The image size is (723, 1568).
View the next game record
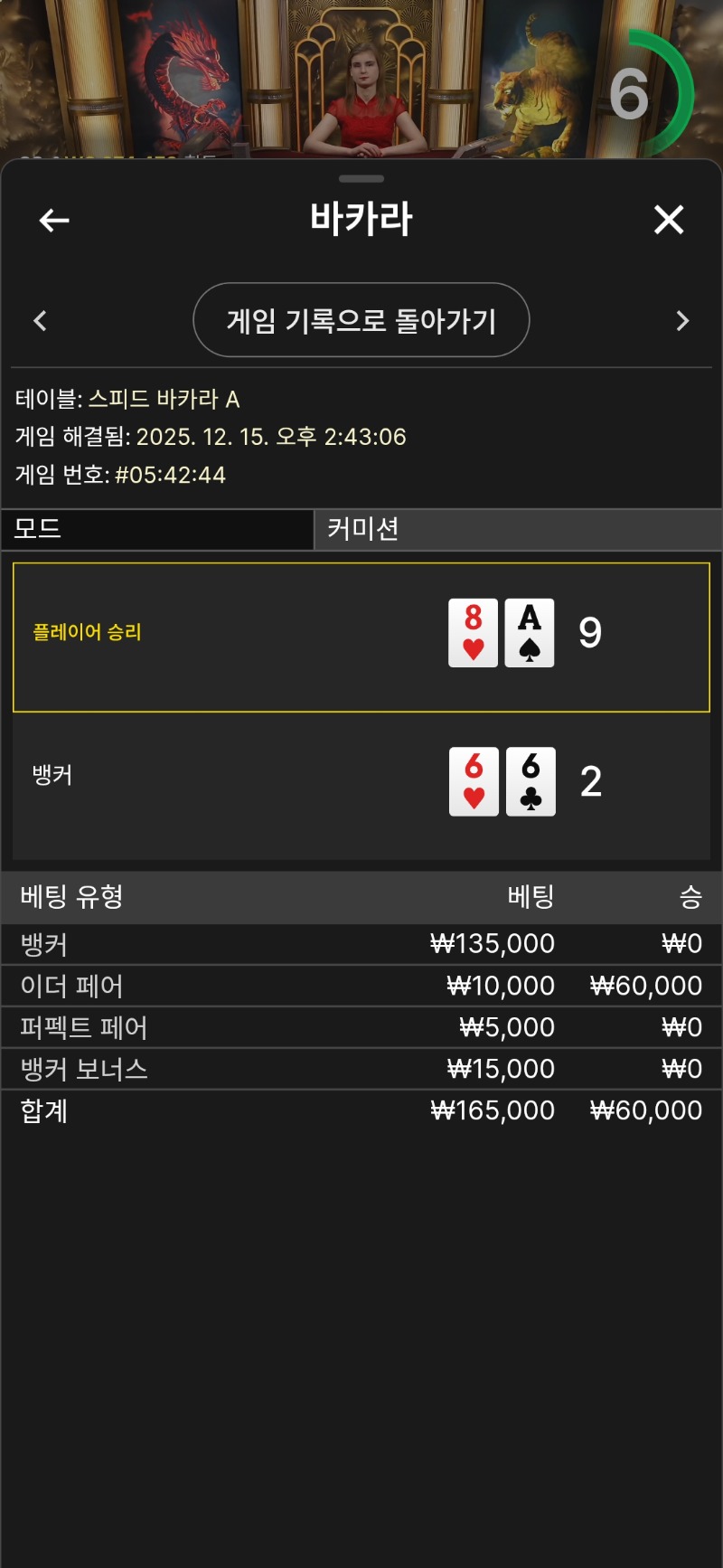click(682, 321)
